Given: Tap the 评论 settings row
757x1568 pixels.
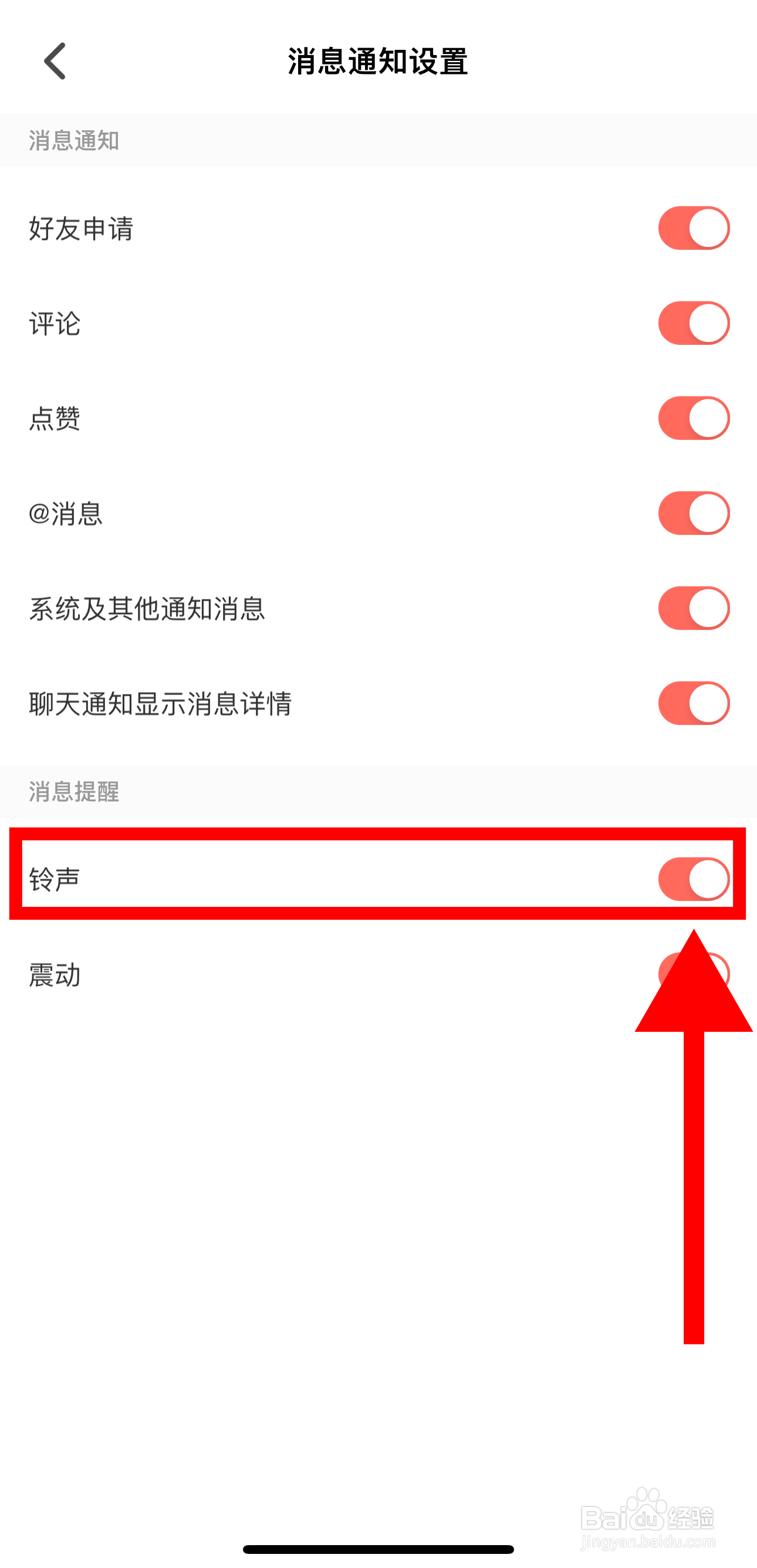Looking at the screenshot, I should click(x=53, y=323).
